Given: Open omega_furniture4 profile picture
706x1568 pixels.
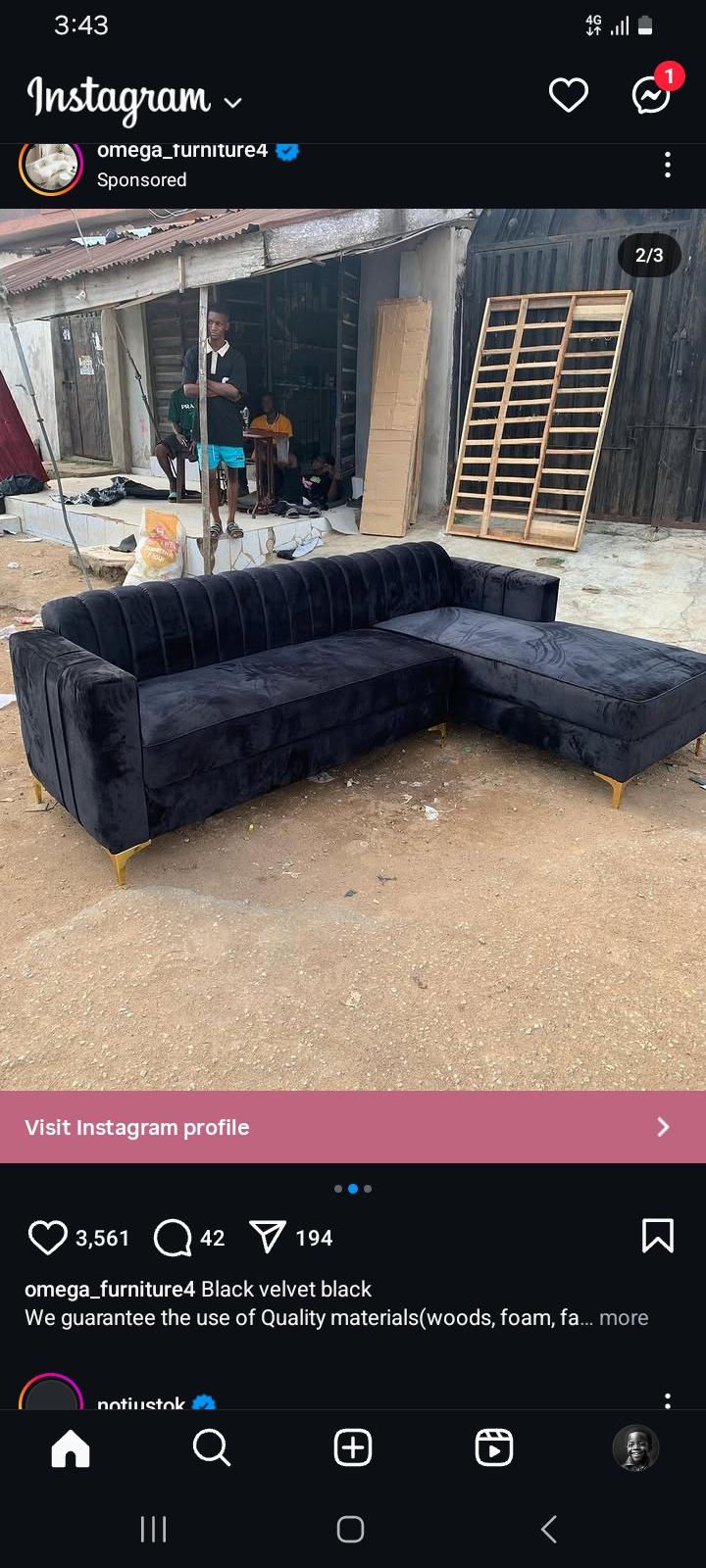Looking at the screenshot, I should 51,167.
